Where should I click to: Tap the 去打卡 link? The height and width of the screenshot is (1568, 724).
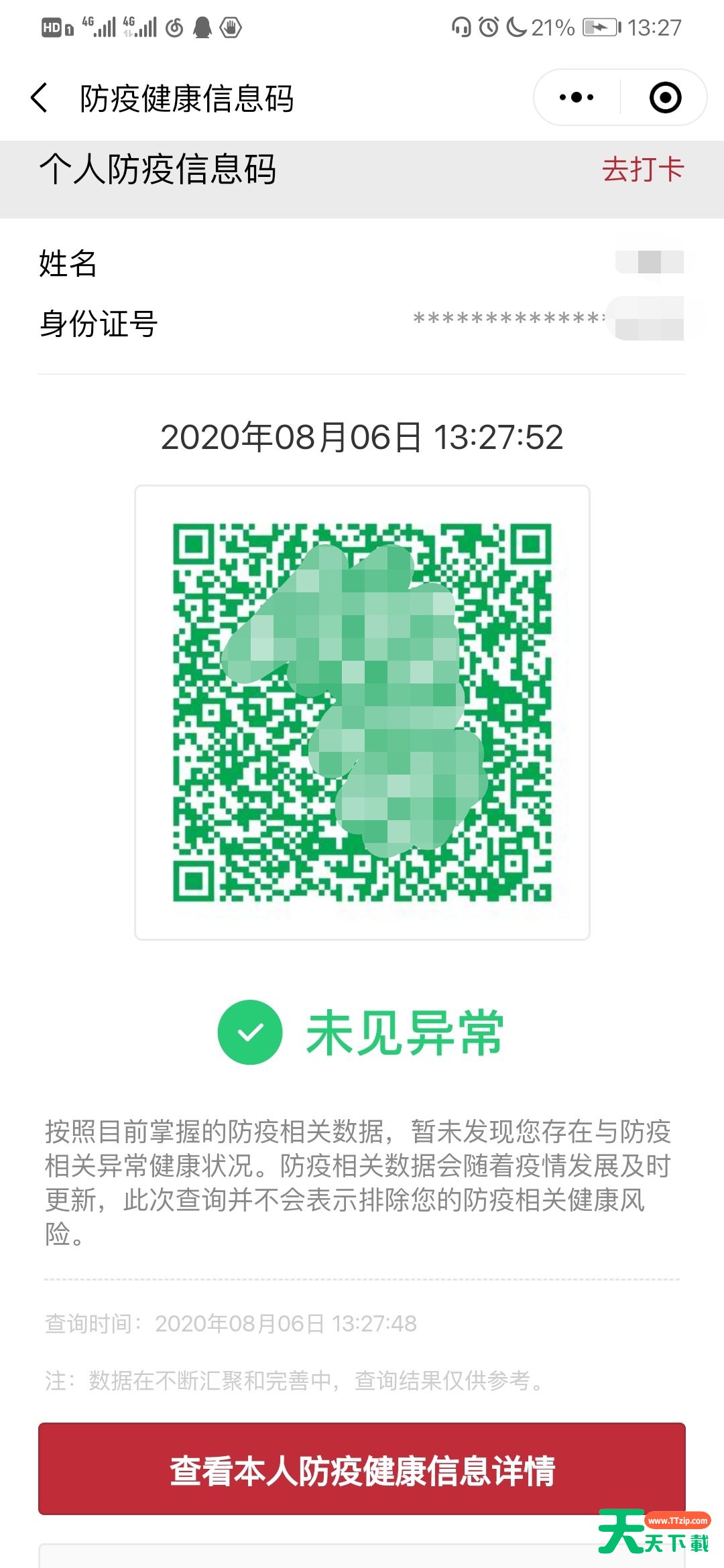[642, 169]
